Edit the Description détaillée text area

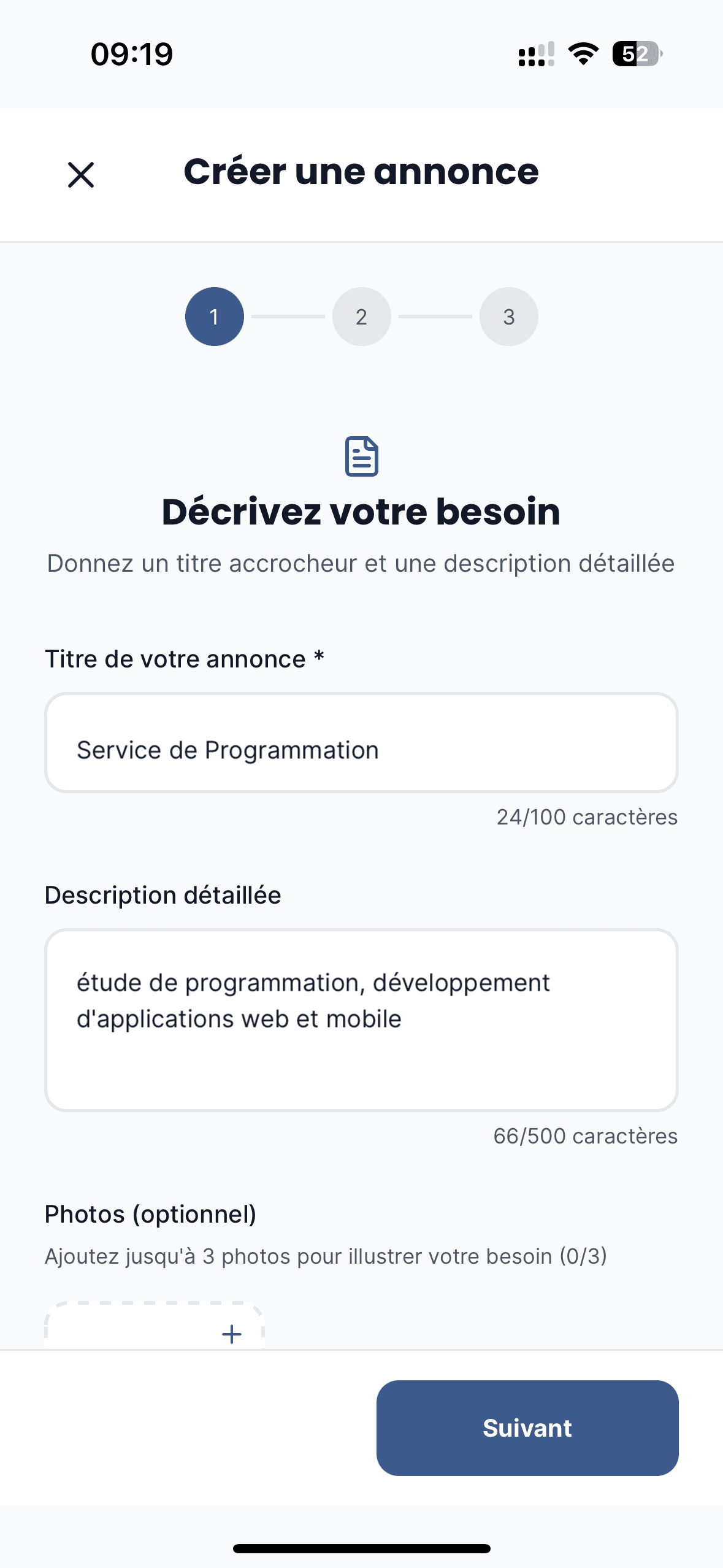pos(361,1020)
